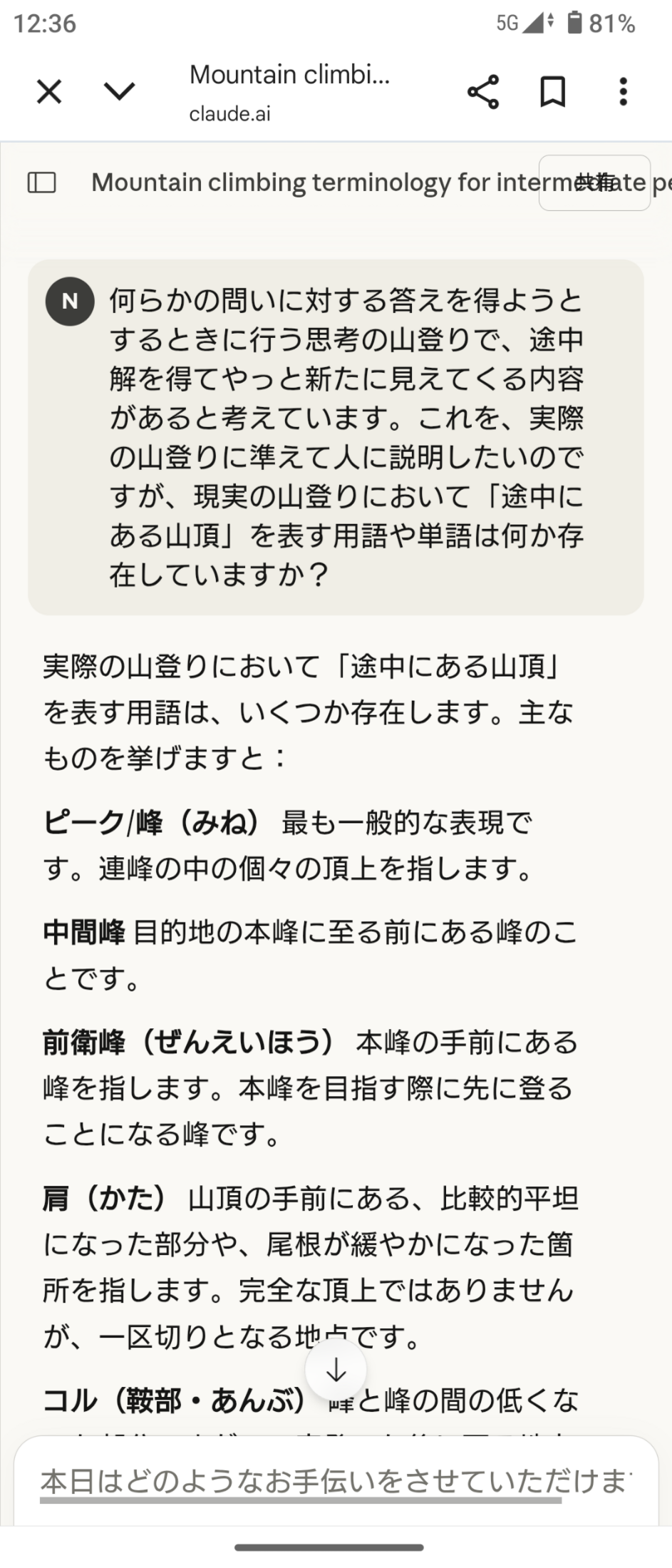Bookmark this Claude page

pyautogui.click(x=553, y=91)
